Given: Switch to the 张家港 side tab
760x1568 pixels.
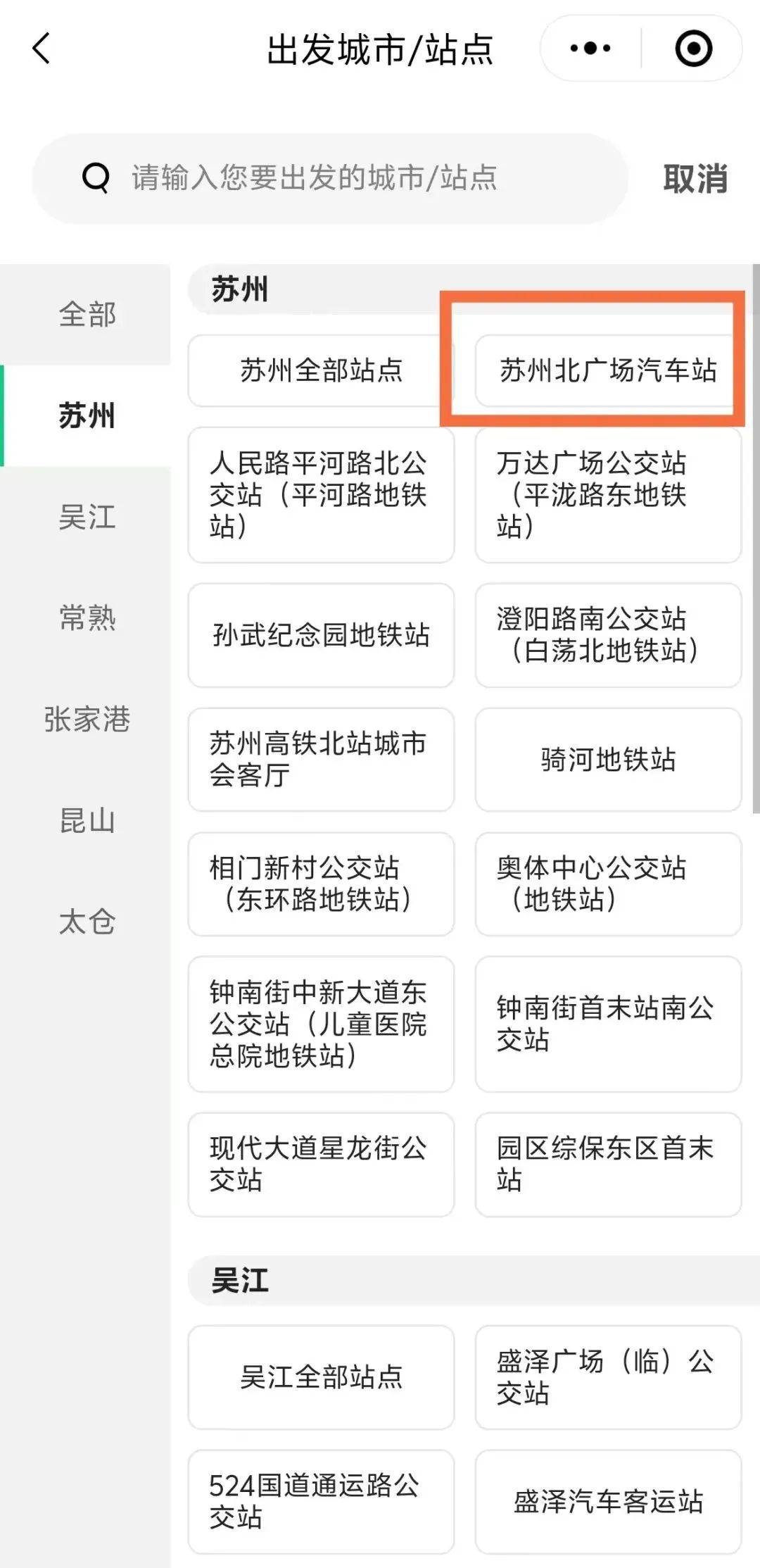Looking at the screenshot, I should 87,720.
